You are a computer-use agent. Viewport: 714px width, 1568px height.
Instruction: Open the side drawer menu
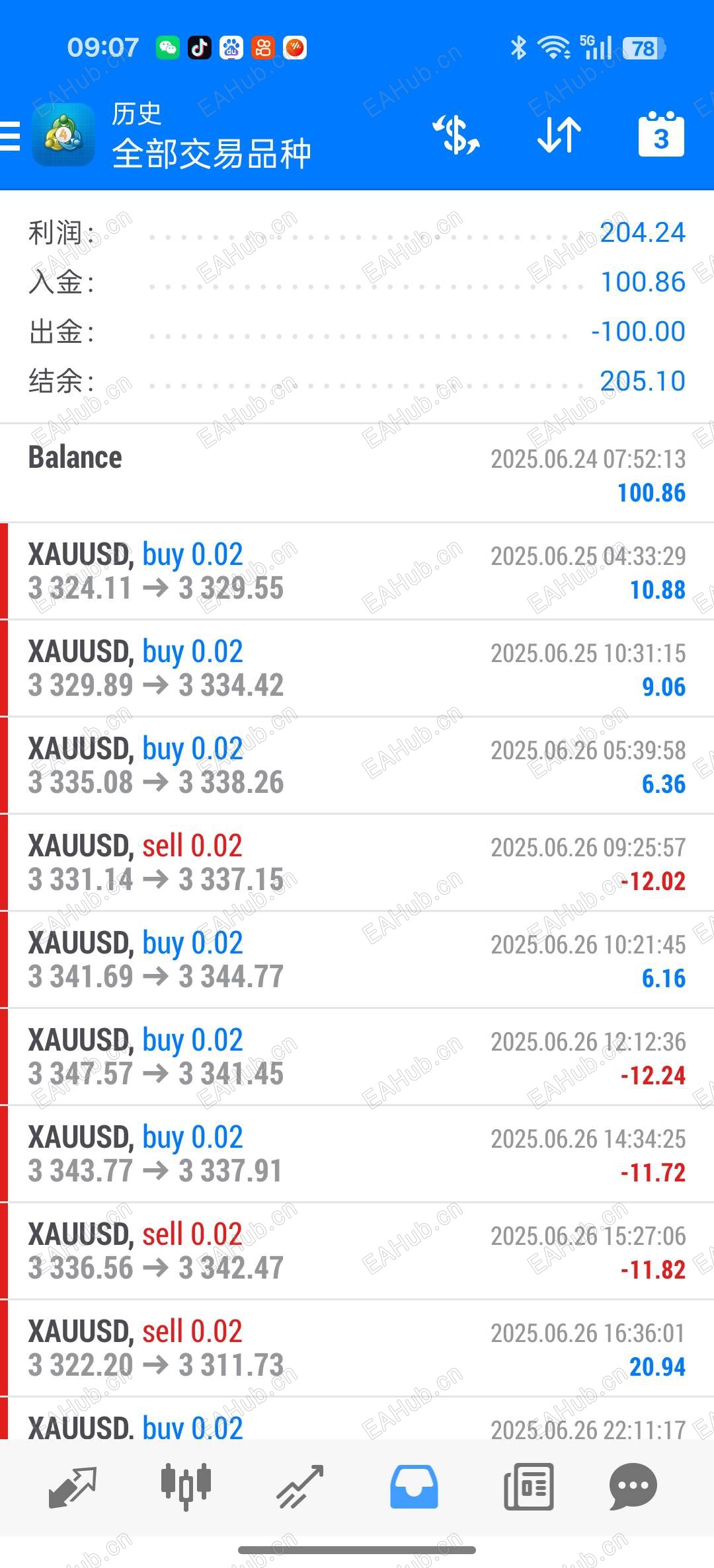(x=11, y=136)
